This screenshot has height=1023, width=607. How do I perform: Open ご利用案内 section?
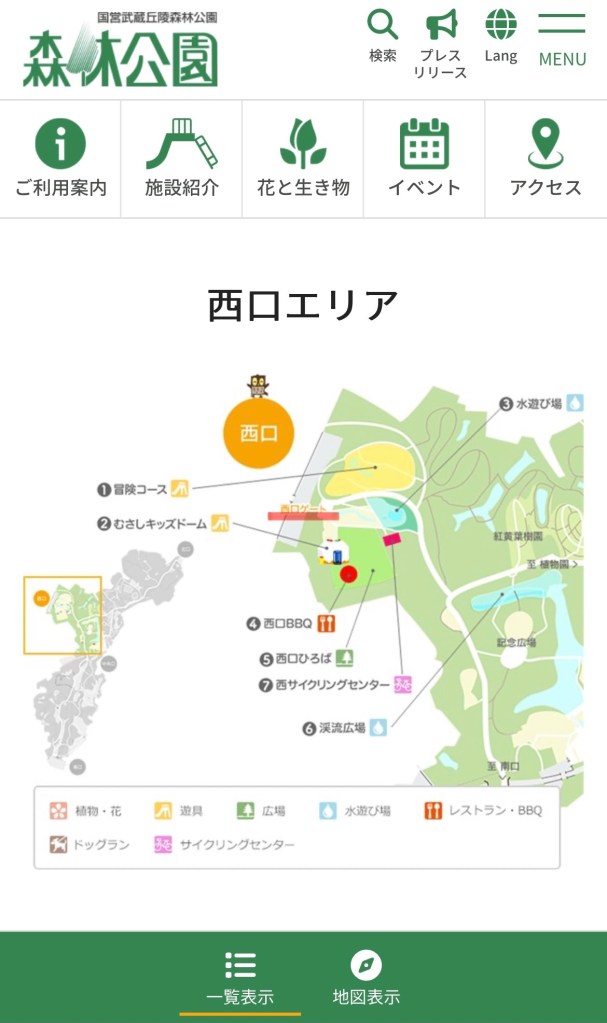[x=61, y=159]
